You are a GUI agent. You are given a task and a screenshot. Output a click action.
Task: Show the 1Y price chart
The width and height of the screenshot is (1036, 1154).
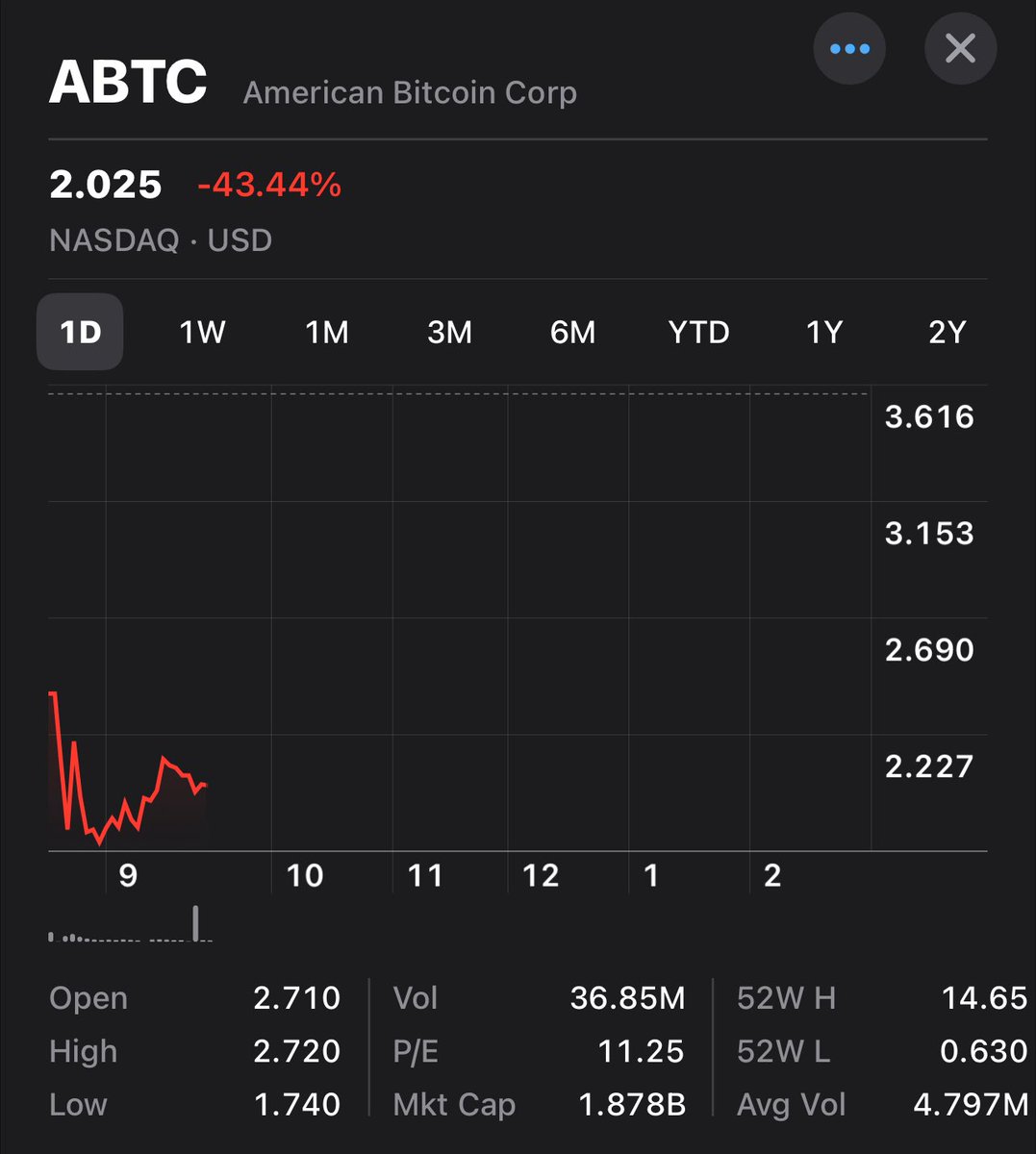tap(824, 332)
